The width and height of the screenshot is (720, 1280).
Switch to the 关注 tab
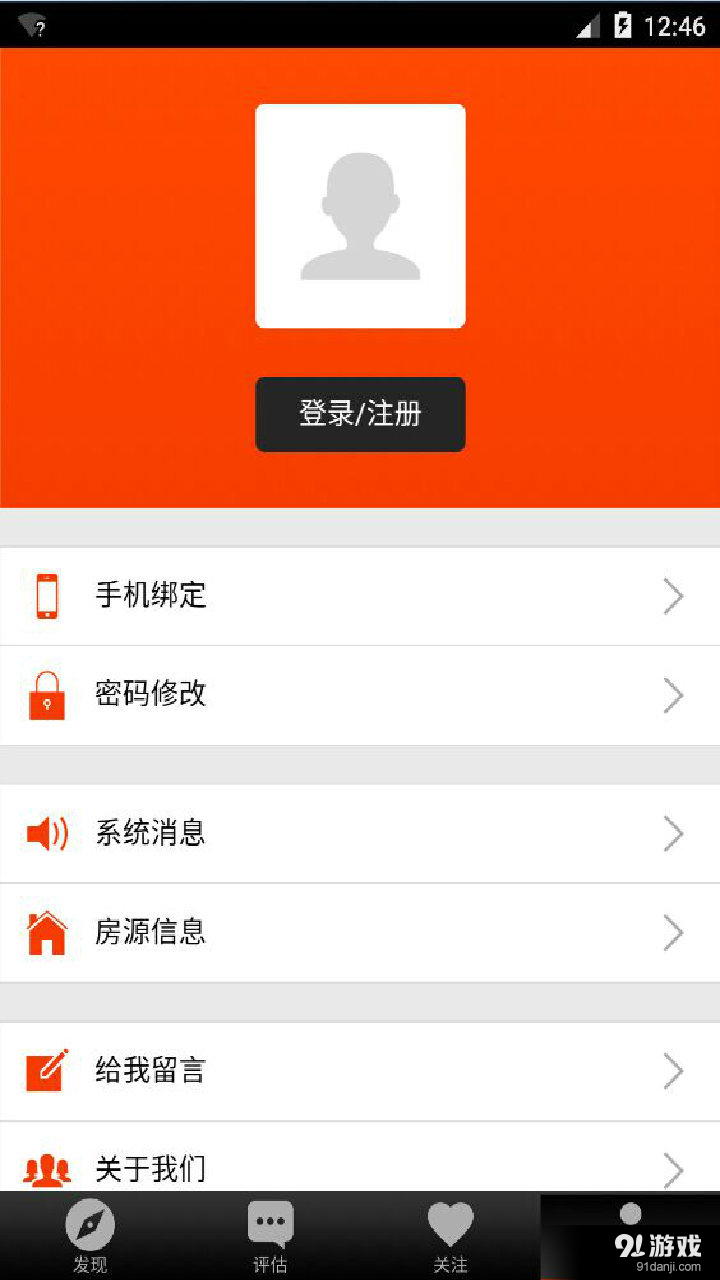tap(451, 1235)
